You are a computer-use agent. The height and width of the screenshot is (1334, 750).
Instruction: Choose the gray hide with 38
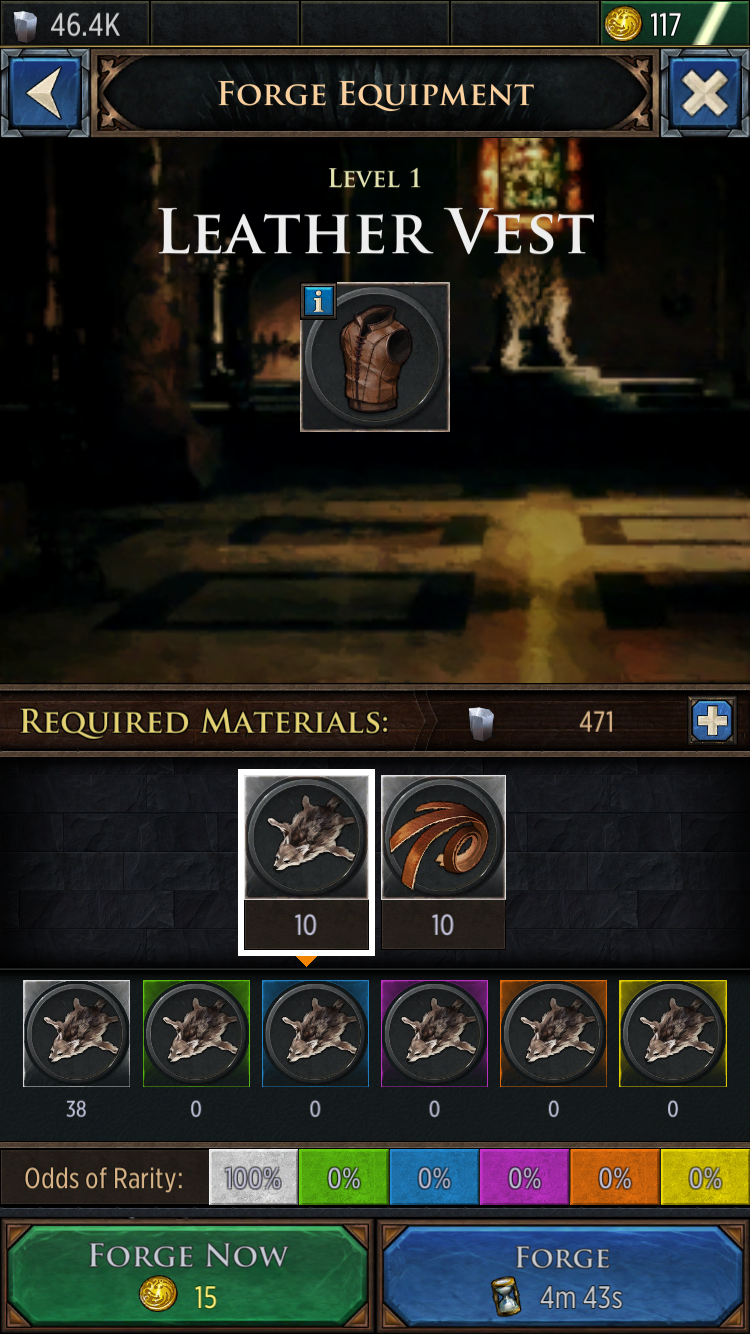(x=76, y=1033)
